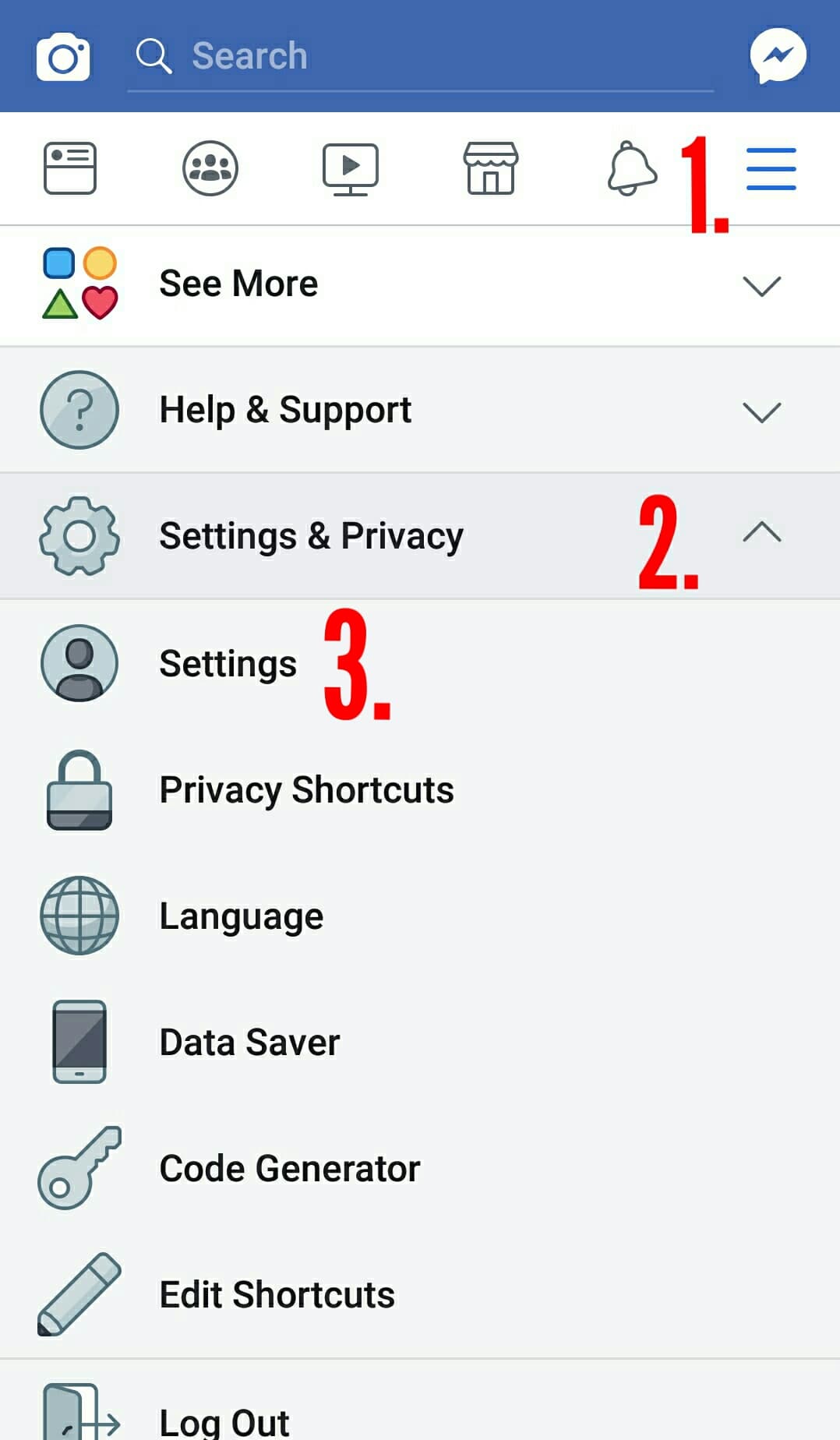Open the hamburger menu icon
Viewport: 840px width, 1440px height.
click(x=771, y=168)
